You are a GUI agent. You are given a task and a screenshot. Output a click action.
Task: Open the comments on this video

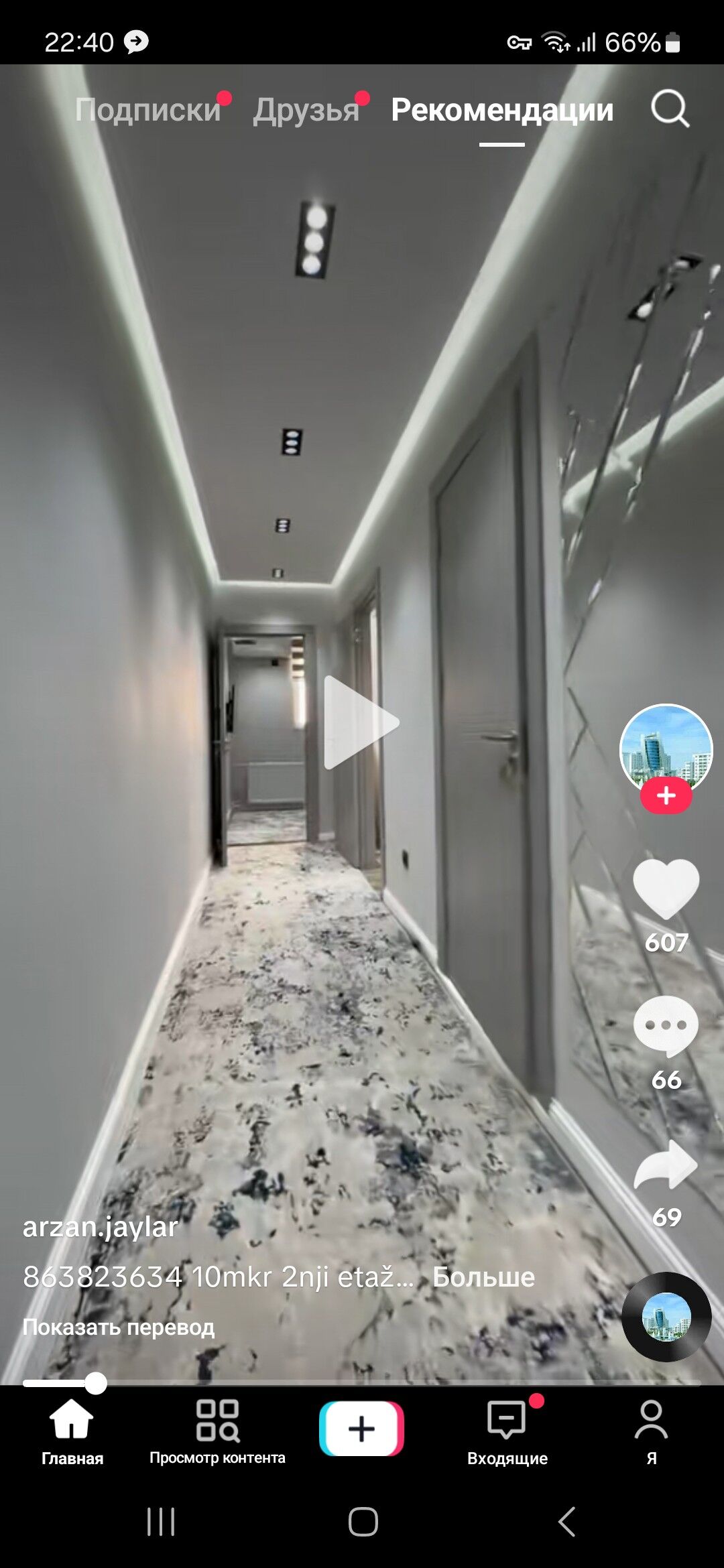click(666, 1024)
